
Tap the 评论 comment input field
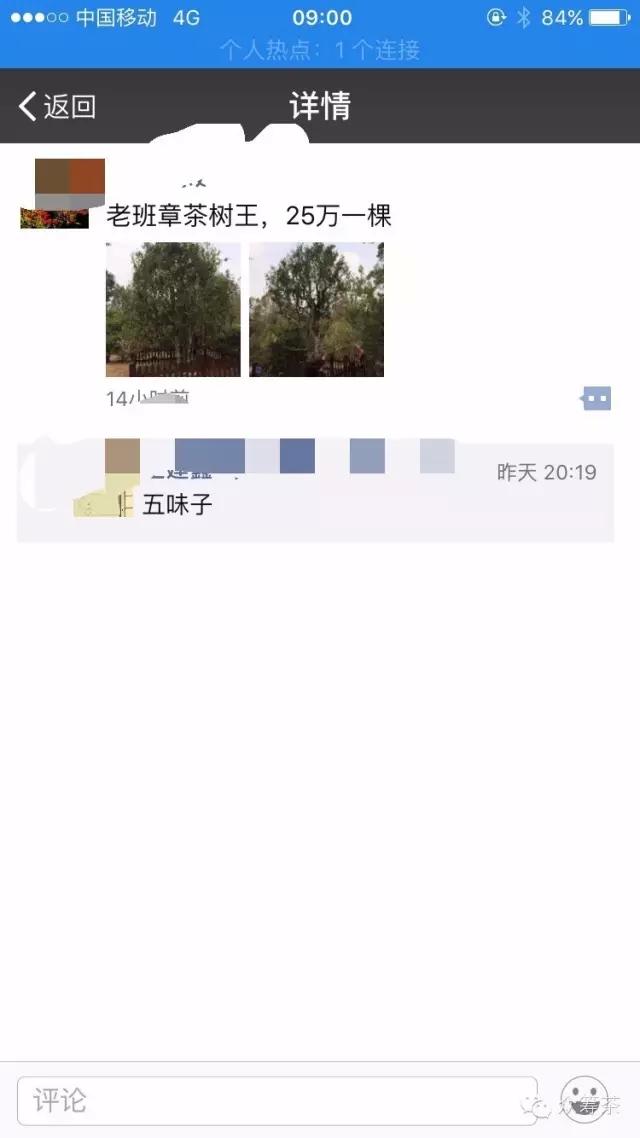tap(277, 1101)
